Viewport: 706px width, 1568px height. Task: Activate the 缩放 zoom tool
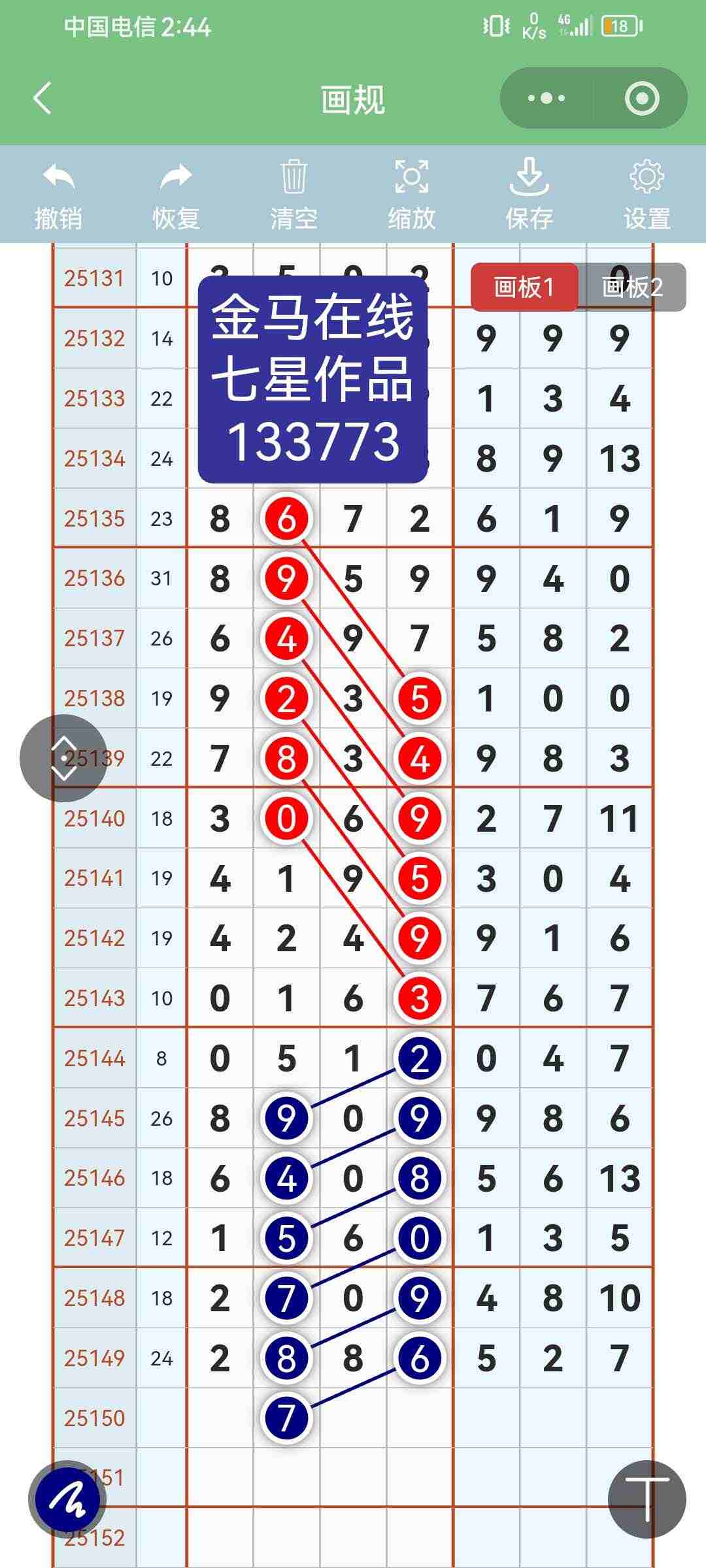[411, 177]
